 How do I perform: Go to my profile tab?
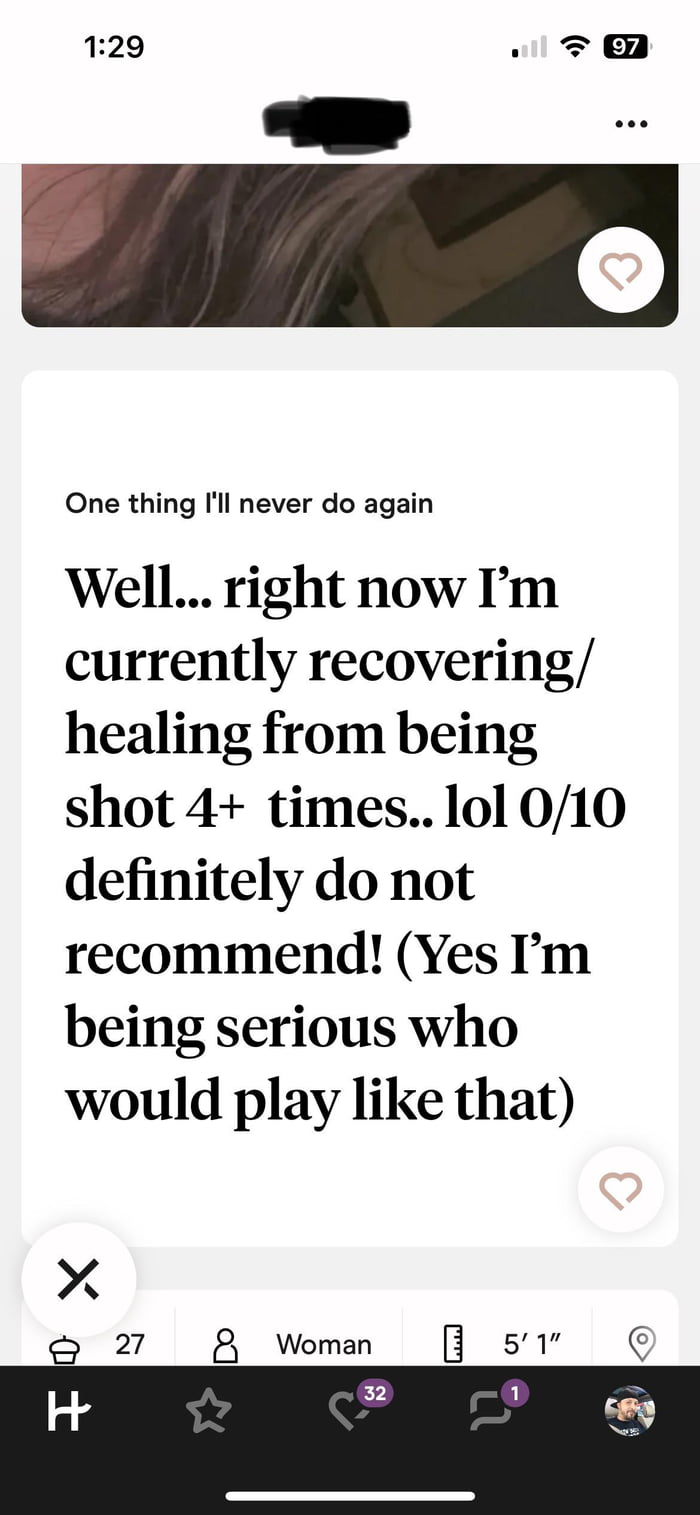tap(630, 1412)
